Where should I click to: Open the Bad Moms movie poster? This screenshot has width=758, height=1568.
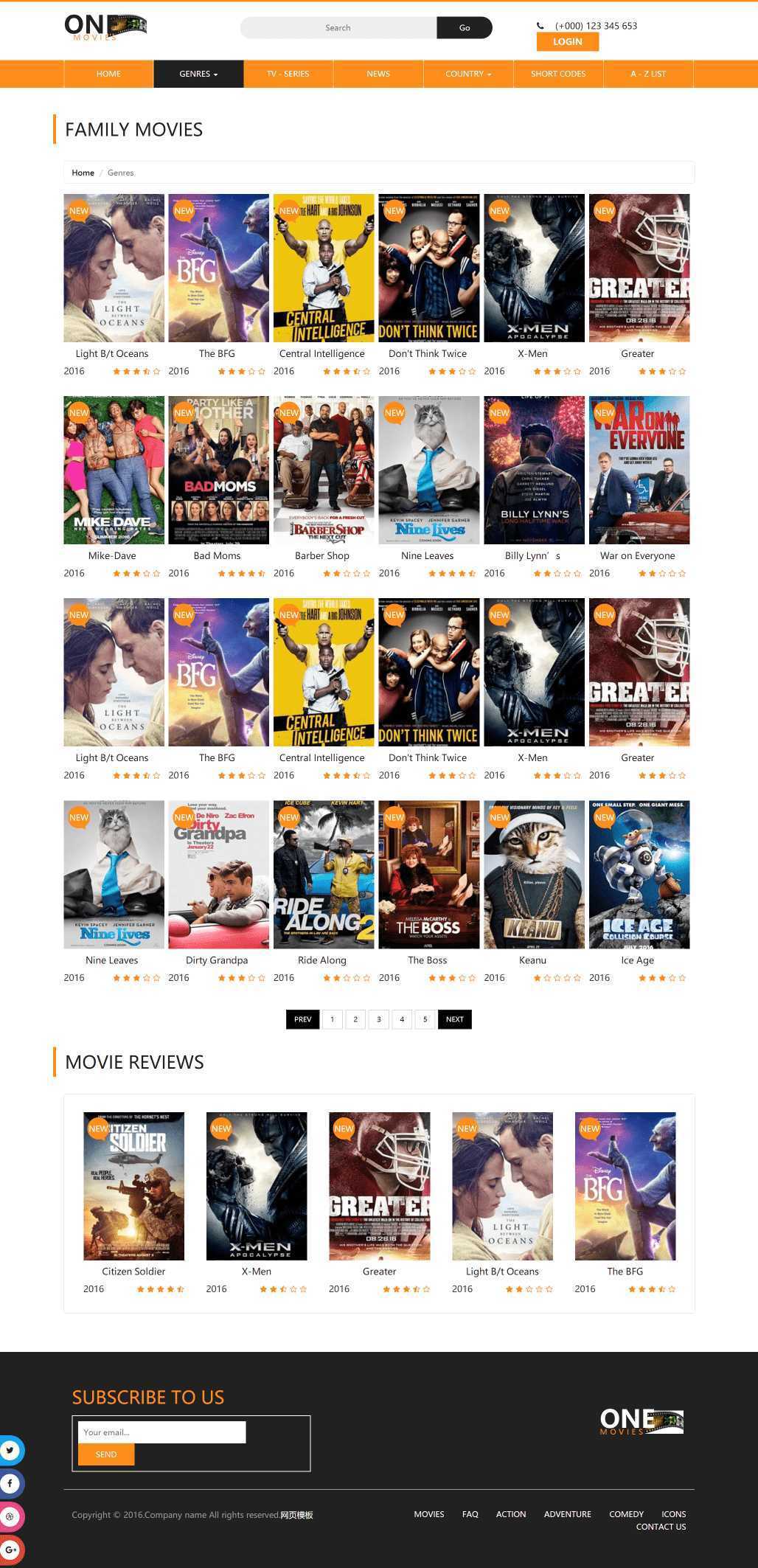pyautogui.click(x=218, y=470)
